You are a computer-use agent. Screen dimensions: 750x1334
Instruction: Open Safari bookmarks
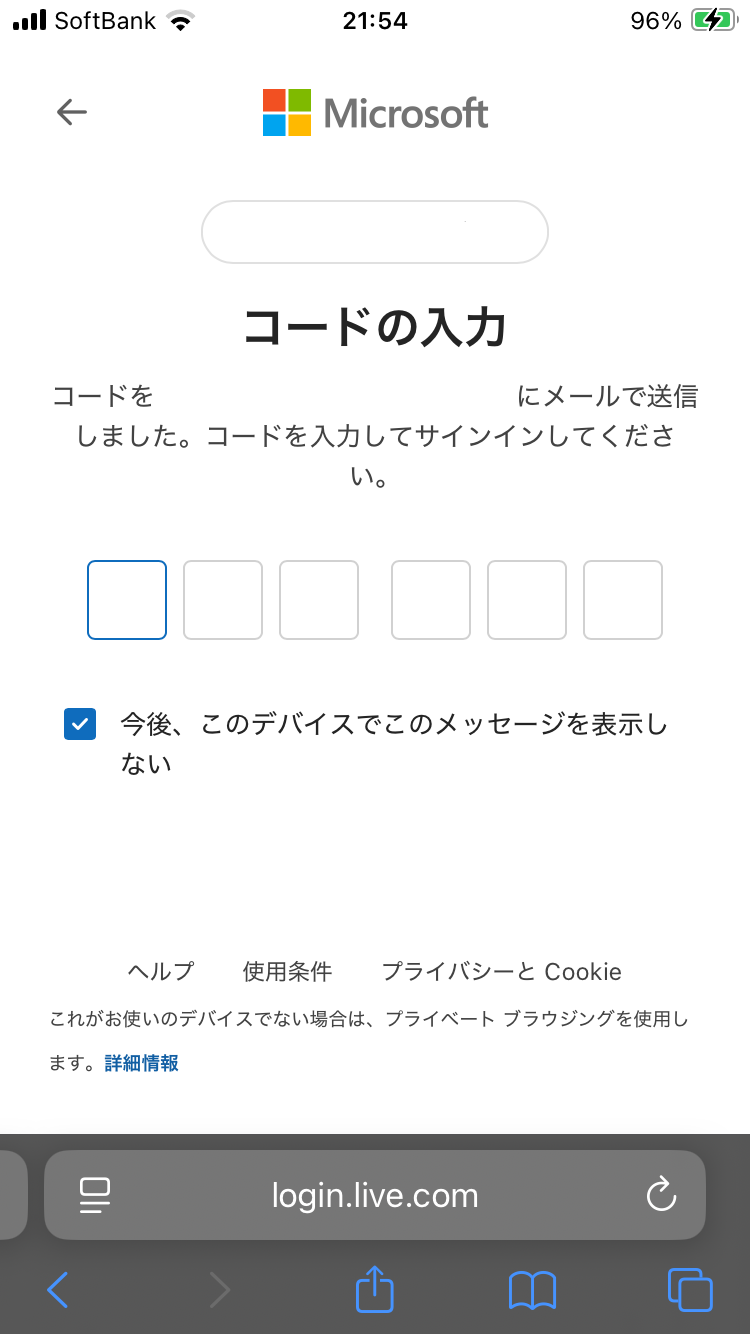[532, 1290]
